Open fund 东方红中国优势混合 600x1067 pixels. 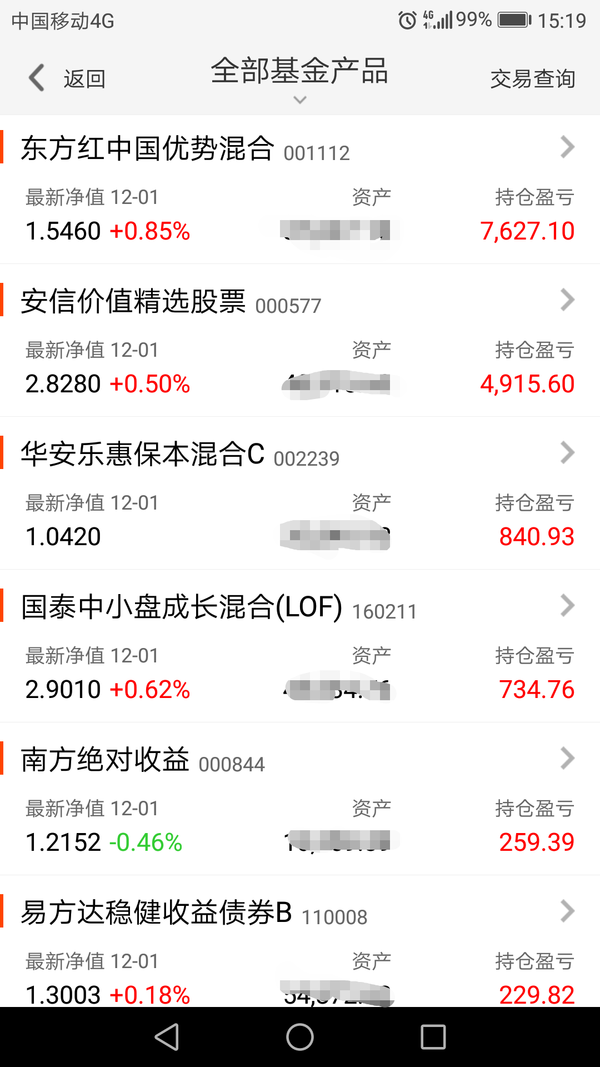300,189
